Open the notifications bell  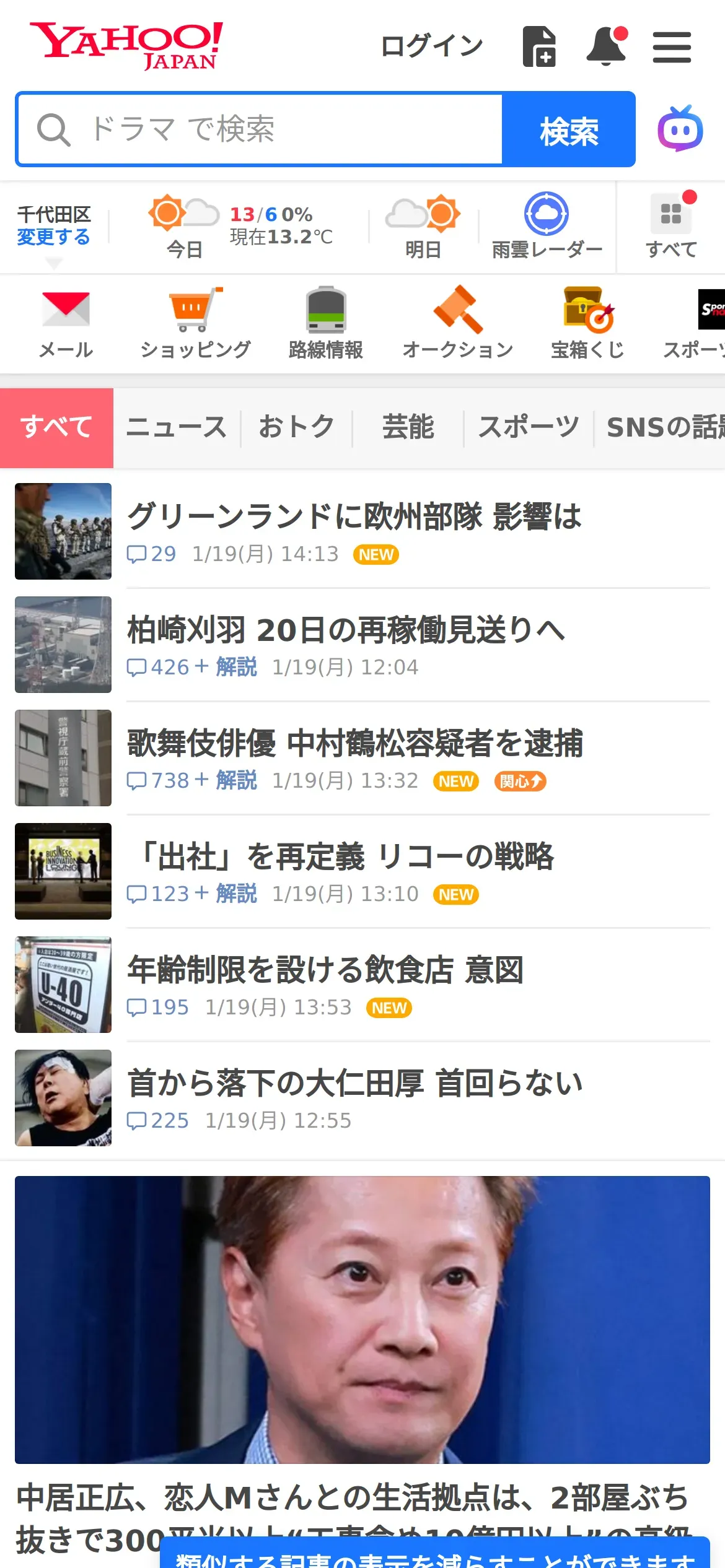[x=606, y=46]
